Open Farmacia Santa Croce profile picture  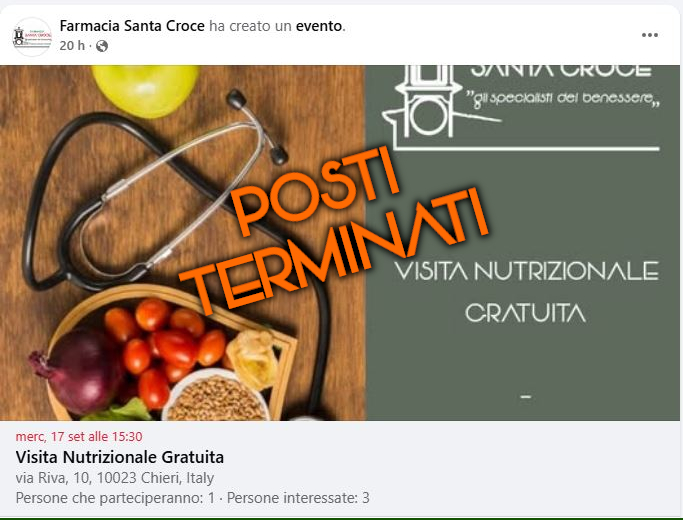[x=31, y=36]
